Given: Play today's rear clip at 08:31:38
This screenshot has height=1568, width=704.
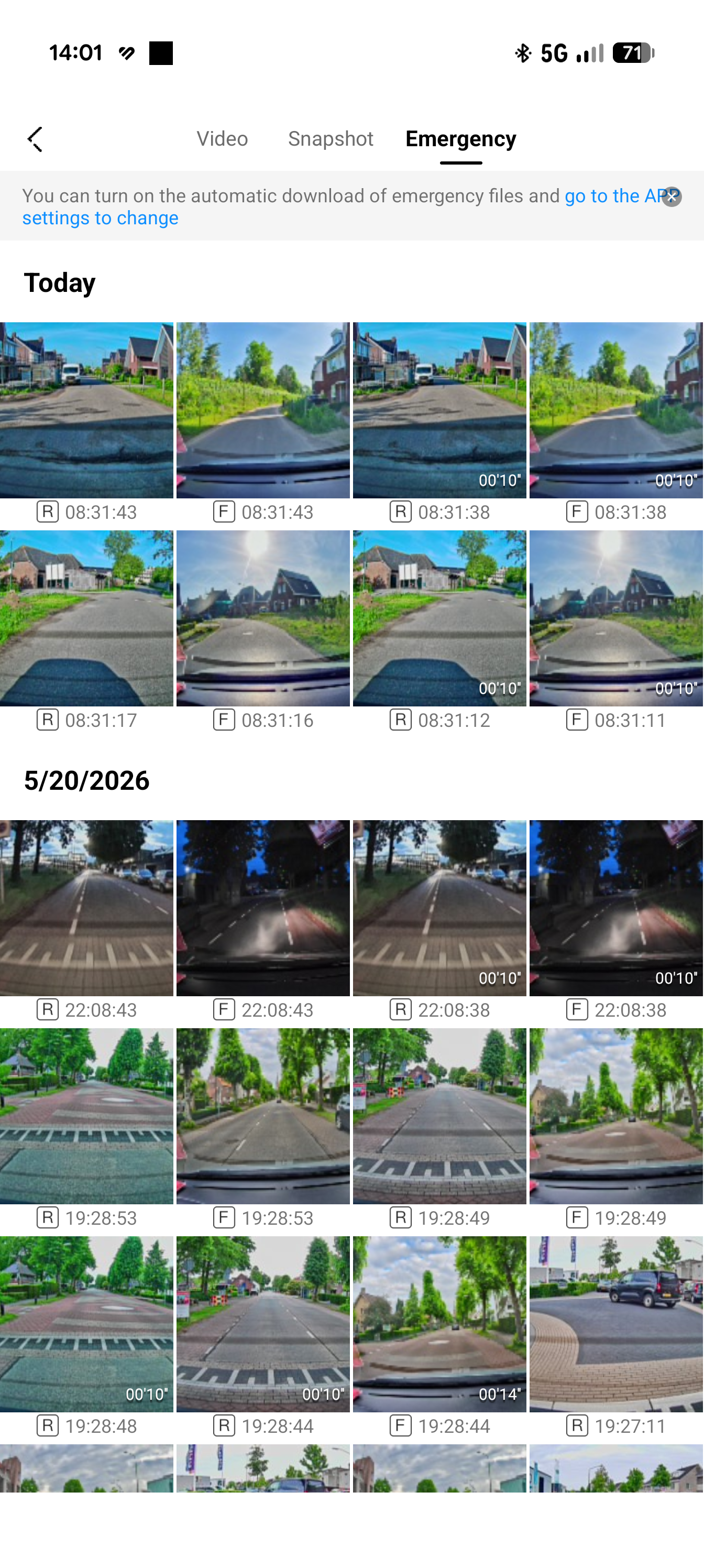Looking at the screenshot, I should tap(439, 410).
